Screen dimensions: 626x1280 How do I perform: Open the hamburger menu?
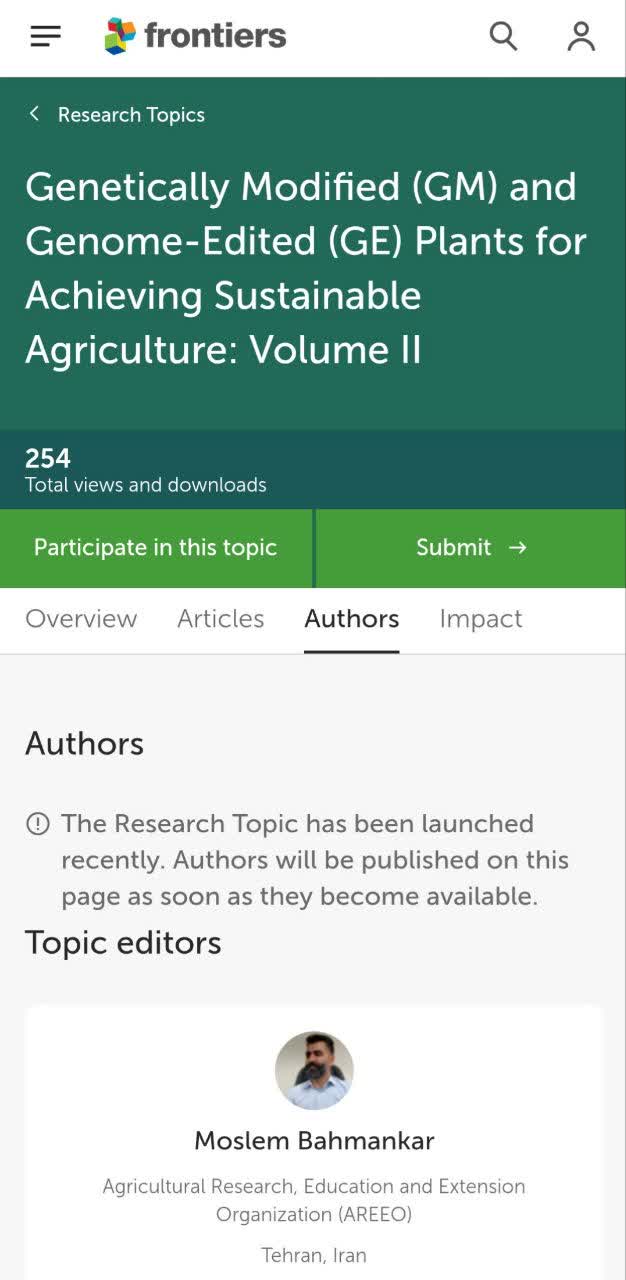46,37
